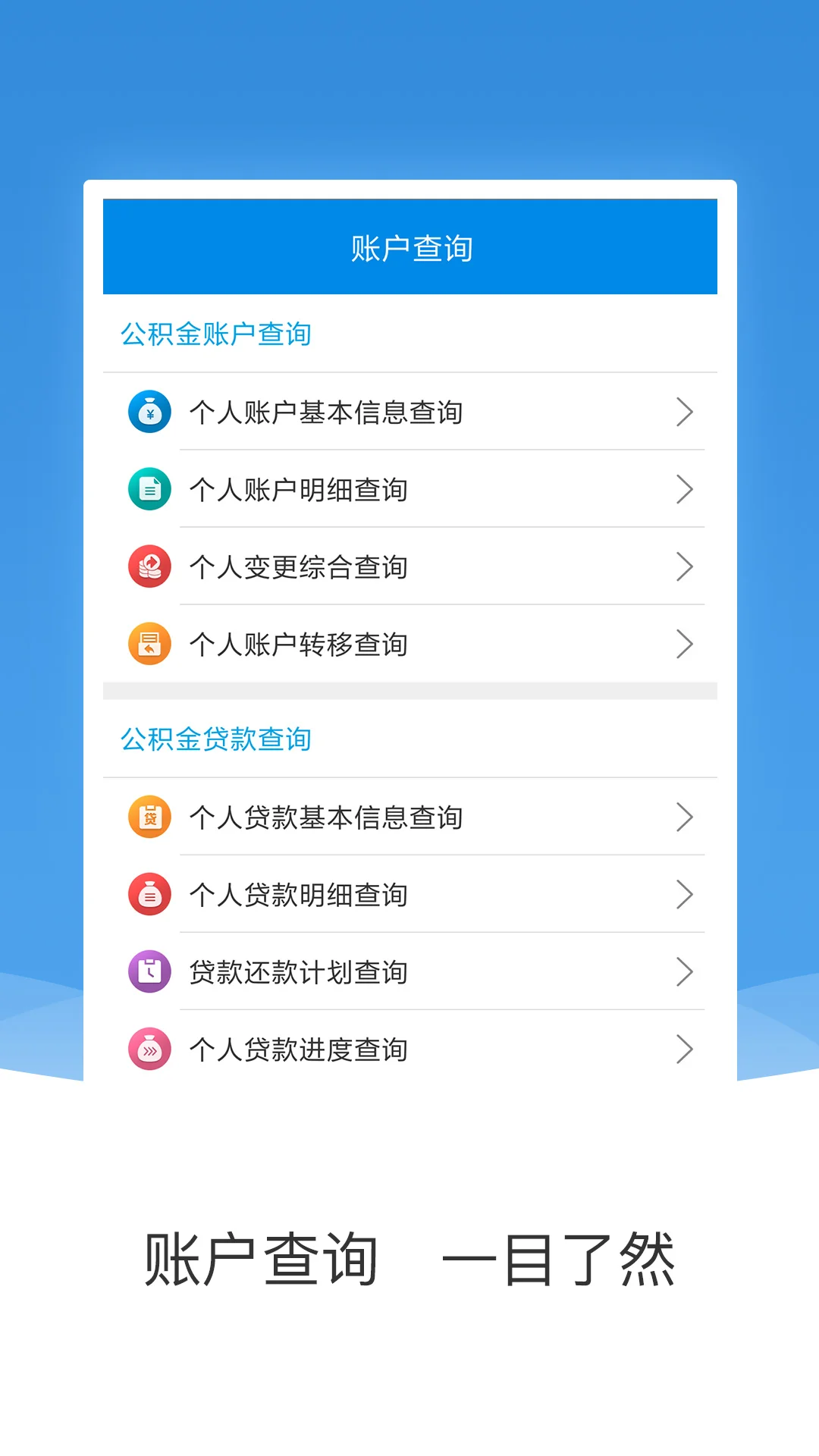The height and width of the screenshot is (1456, 819).
Task: Open the 个人账户明细查询 chevron arrow
Action: (x=685, y=489)
